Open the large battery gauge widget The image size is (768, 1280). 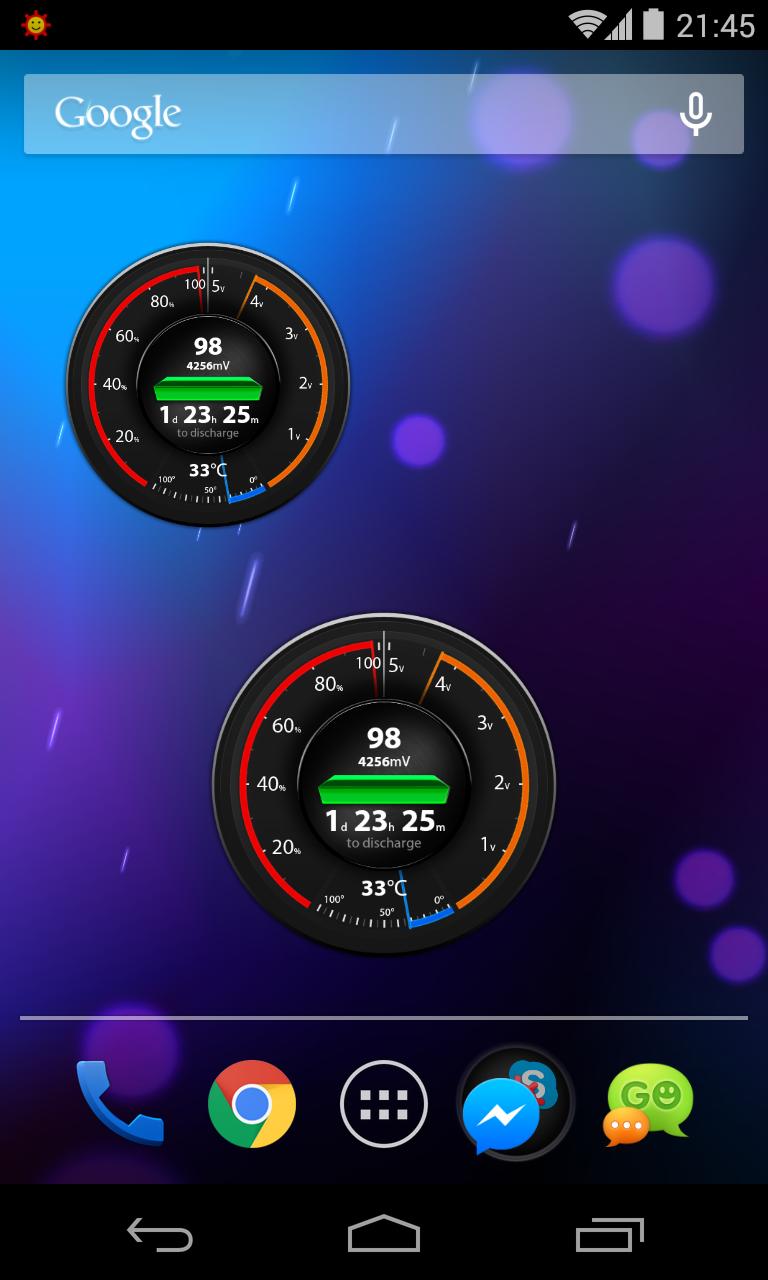pyautogui.click(x=384, y=784)
